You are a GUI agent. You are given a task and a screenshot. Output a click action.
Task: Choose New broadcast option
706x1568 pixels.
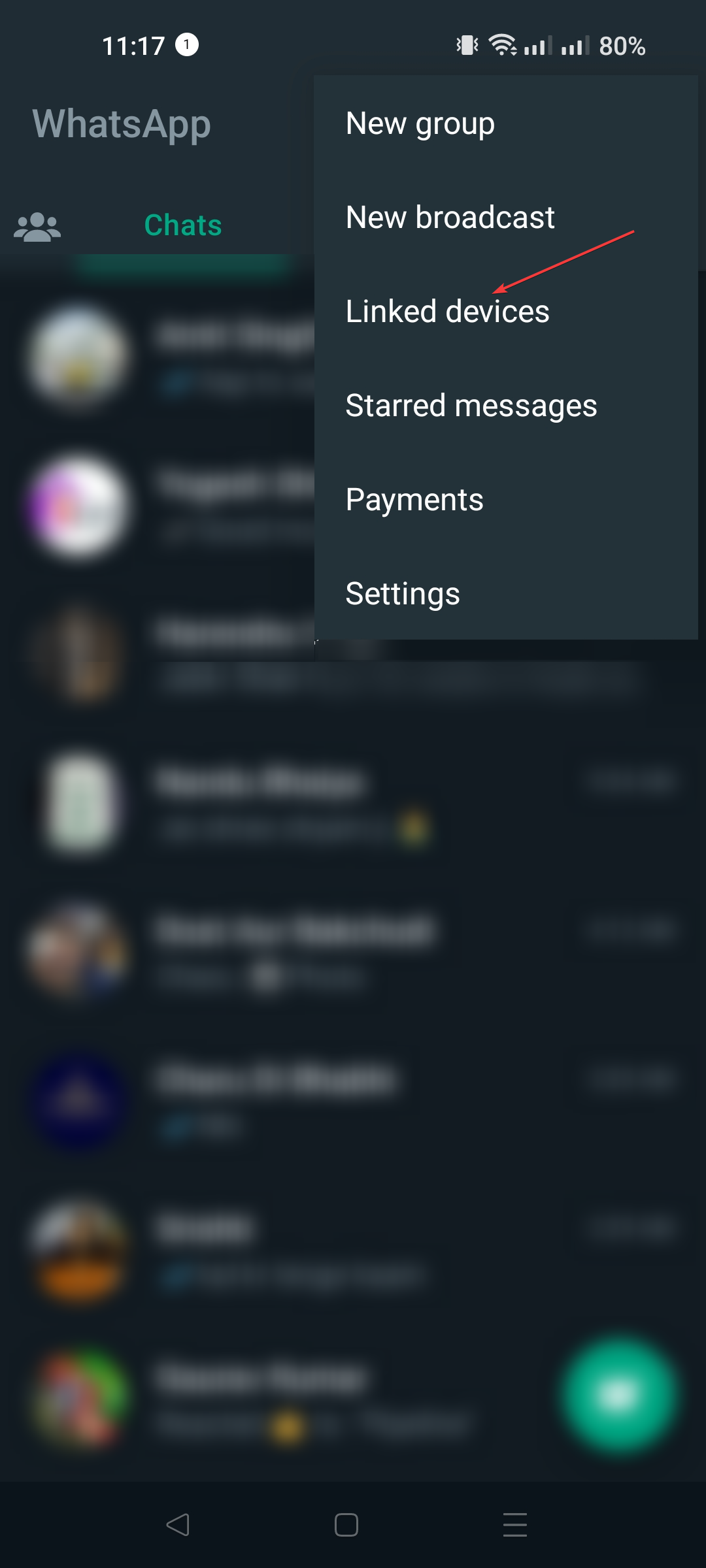pyautogui.click(x=450, y=218)
